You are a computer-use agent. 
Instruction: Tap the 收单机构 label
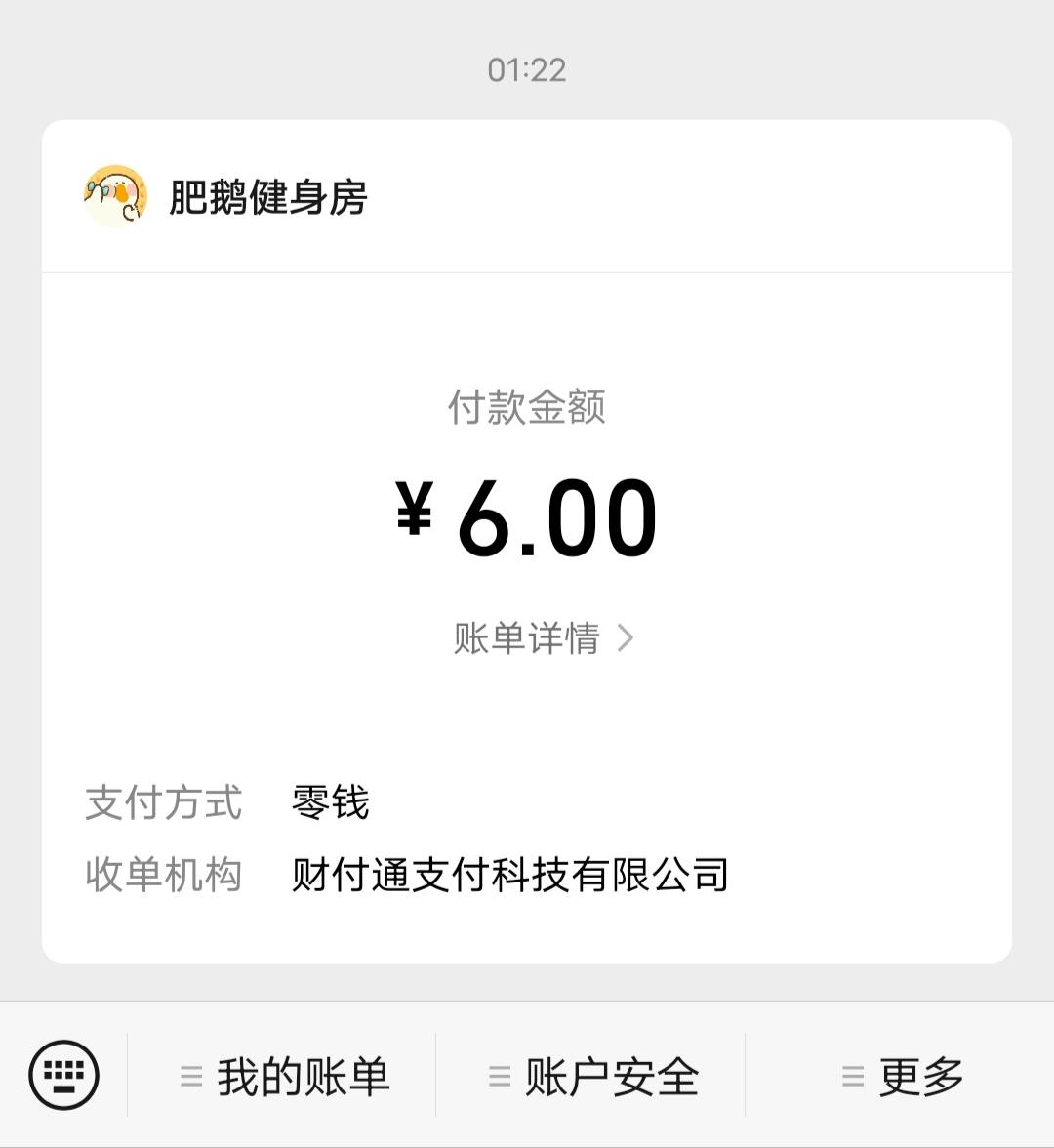coord(162,874)
